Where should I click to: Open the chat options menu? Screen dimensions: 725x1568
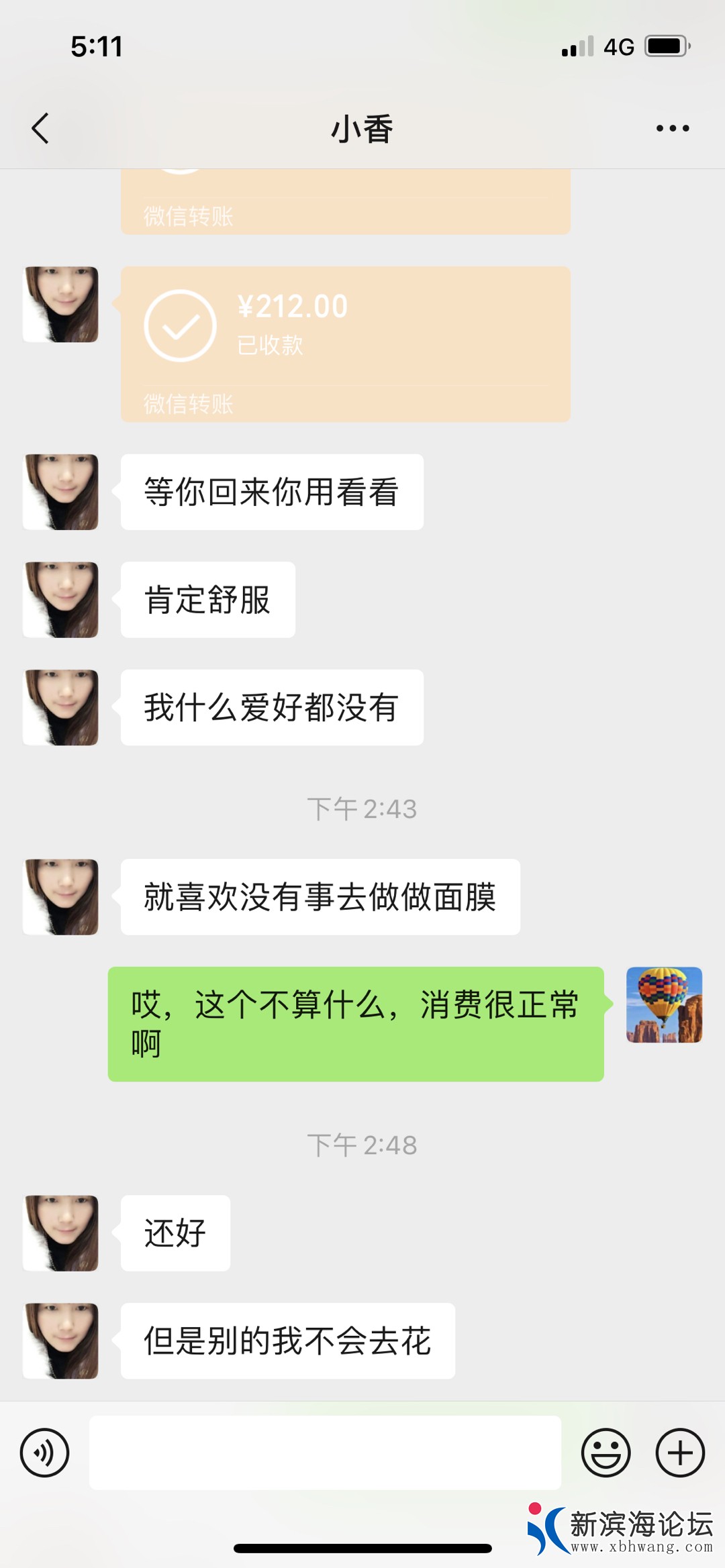point(673,128)
